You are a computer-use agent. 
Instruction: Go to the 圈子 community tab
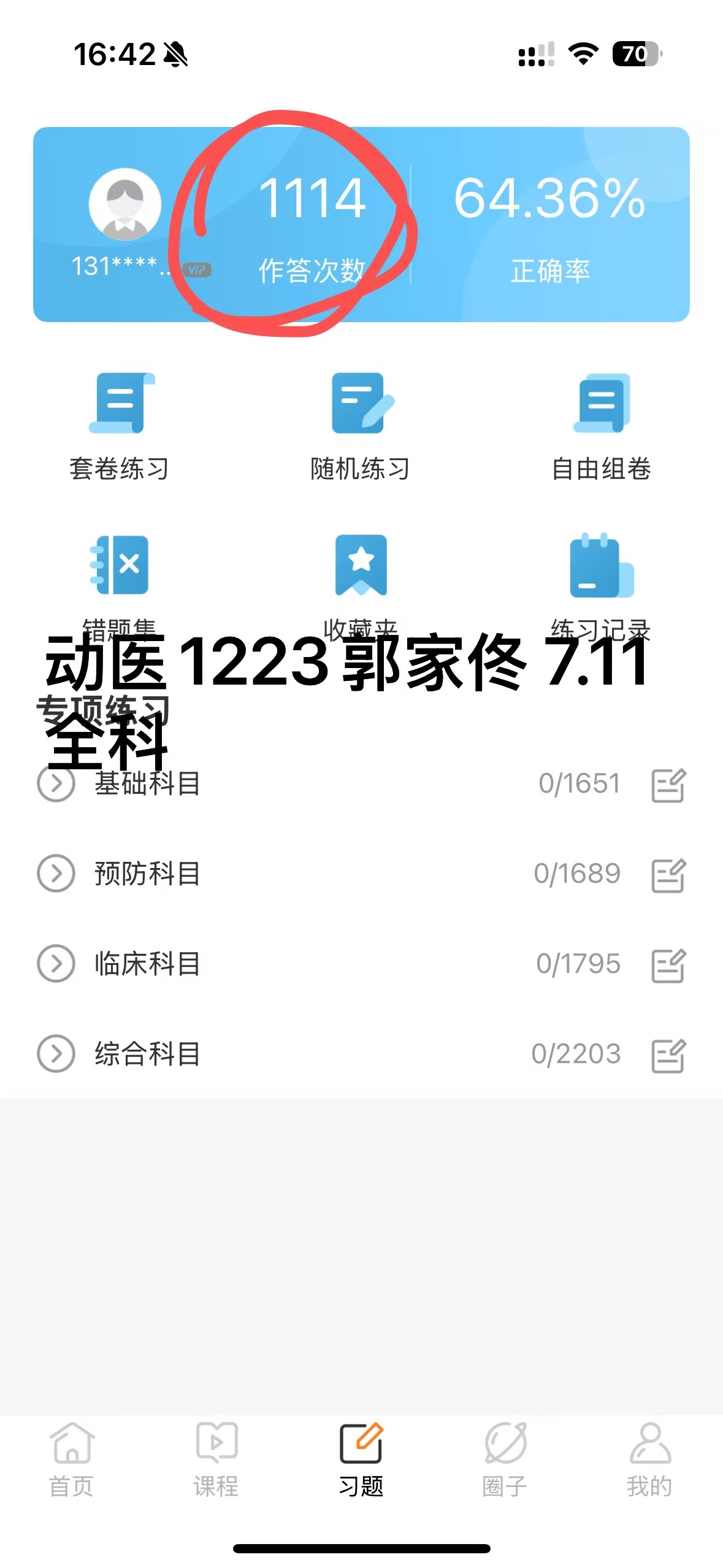click(x=505, y=1459)
